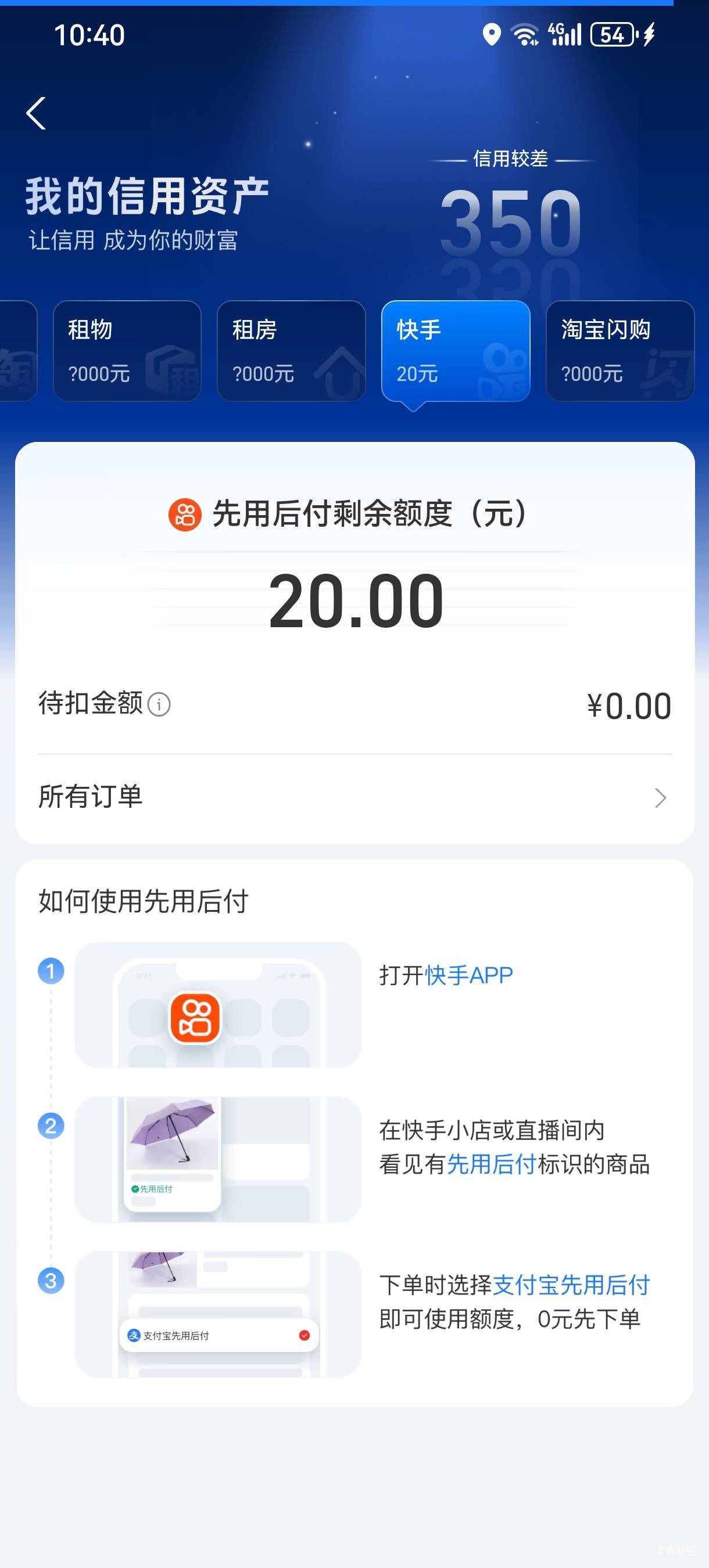709x1568 pixels.
Task: Open the info icon beside 待扣金额
Action: [x=159, y=705]
